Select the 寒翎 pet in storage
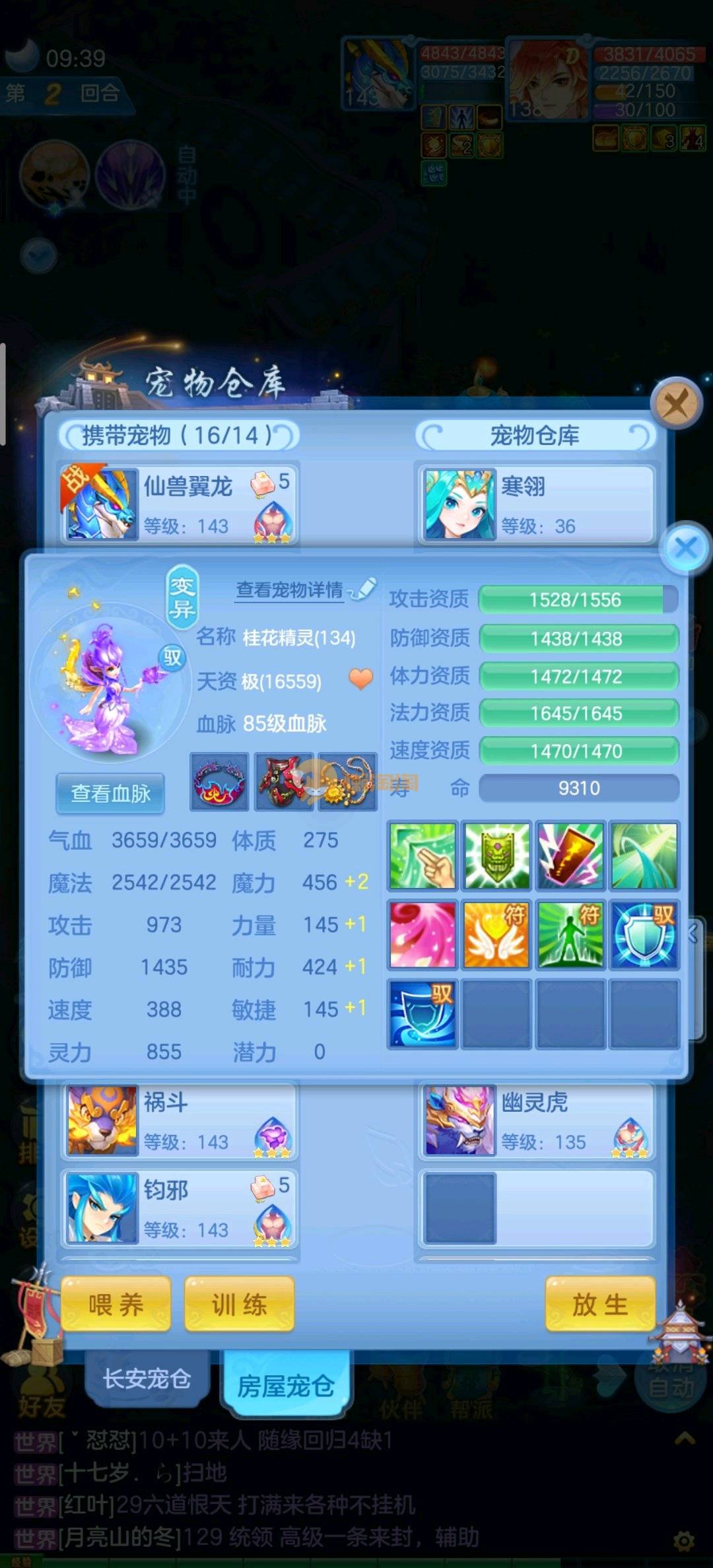The width and height of the screenshot is (713, 1568). [536, 504]
